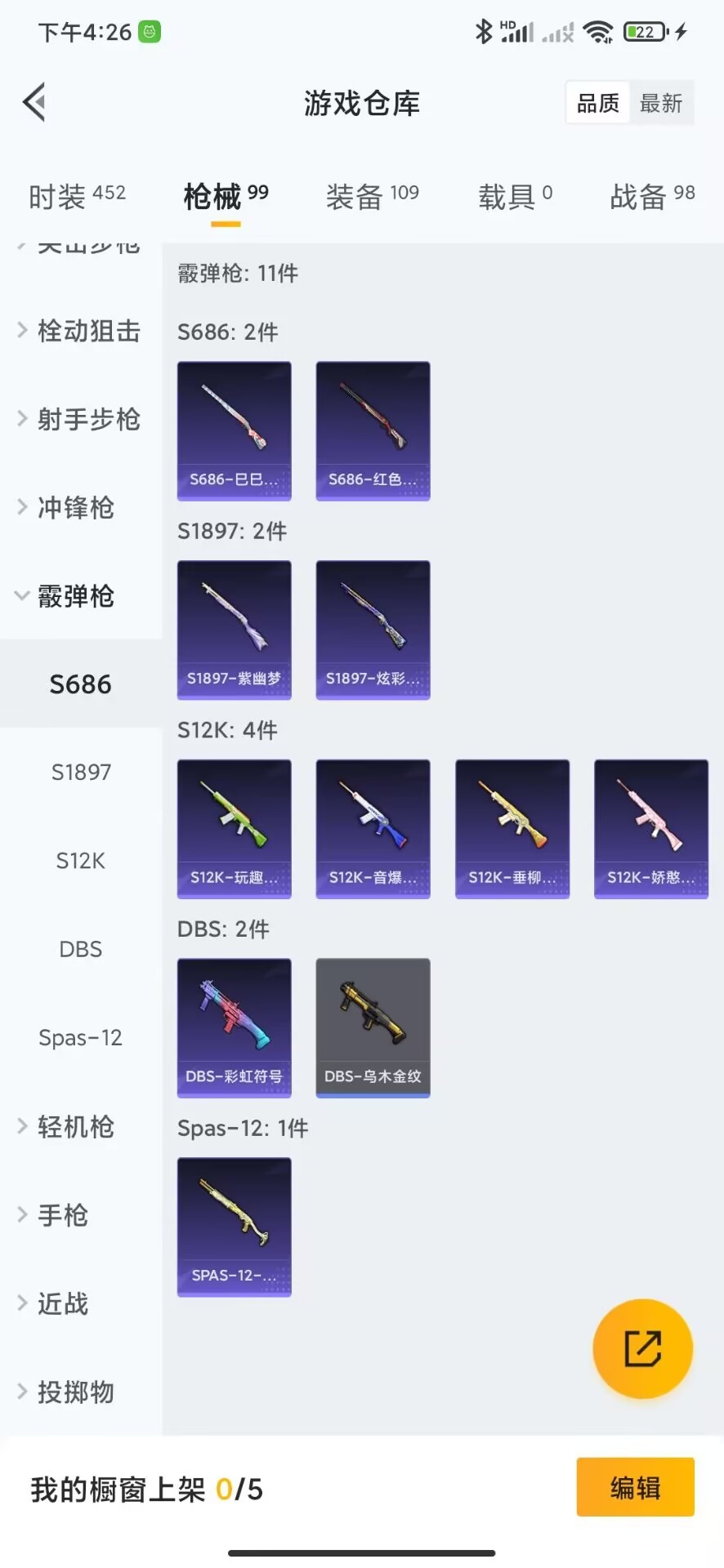Open the DBS-乌木金纹 skin
Screen dimensions: 724x1568
point(373,1027)
